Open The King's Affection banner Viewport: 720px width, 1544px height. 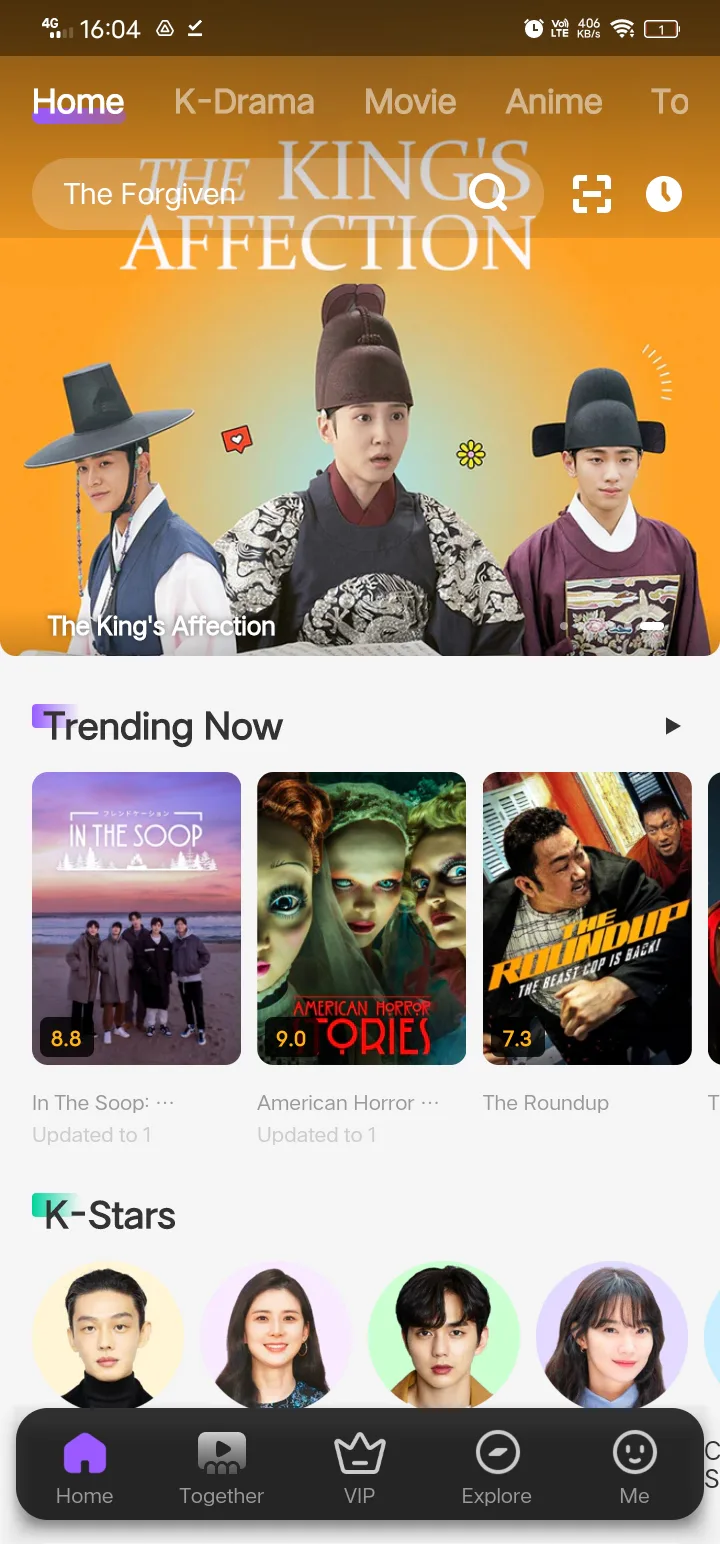(x=360, y=450)
